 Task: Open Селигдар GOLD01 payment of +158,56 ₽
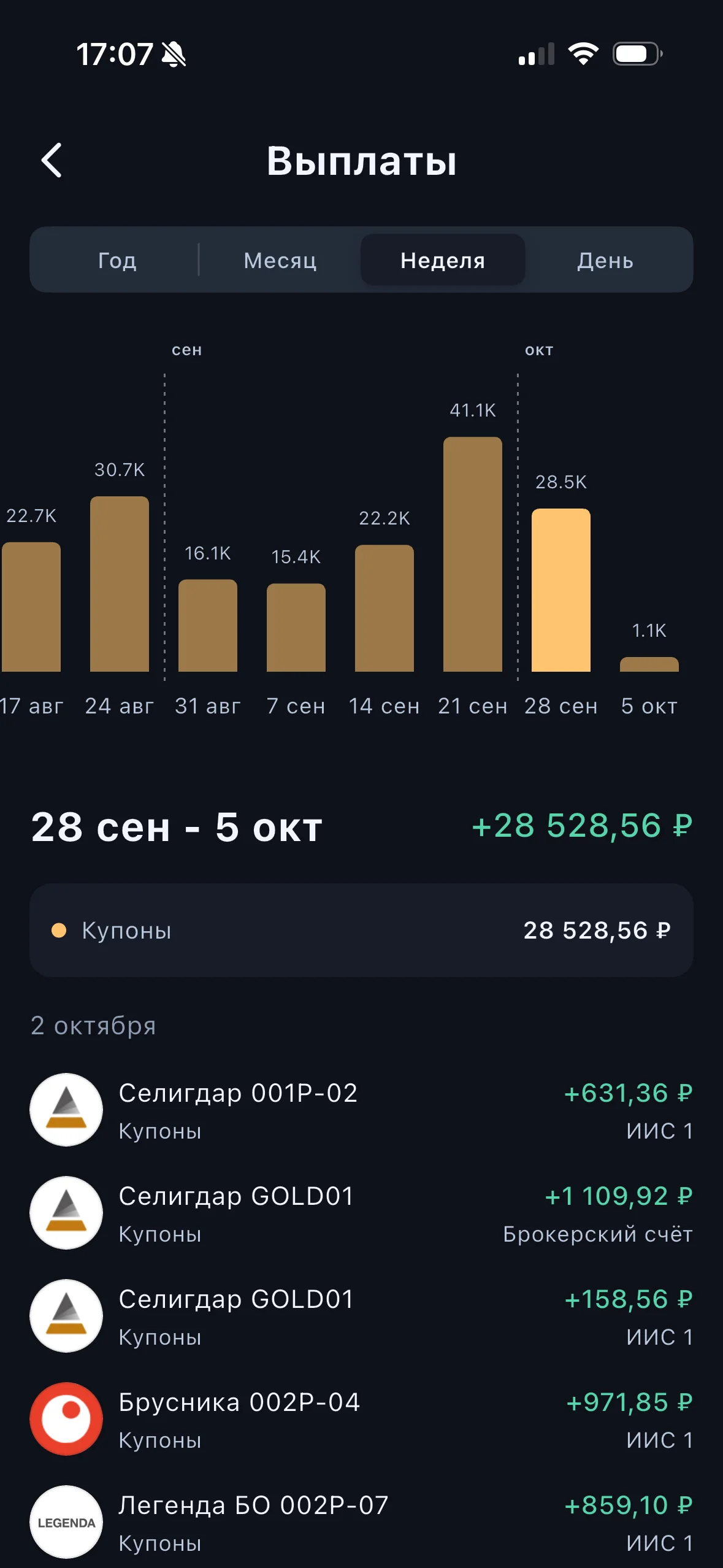coord(361,1316)
